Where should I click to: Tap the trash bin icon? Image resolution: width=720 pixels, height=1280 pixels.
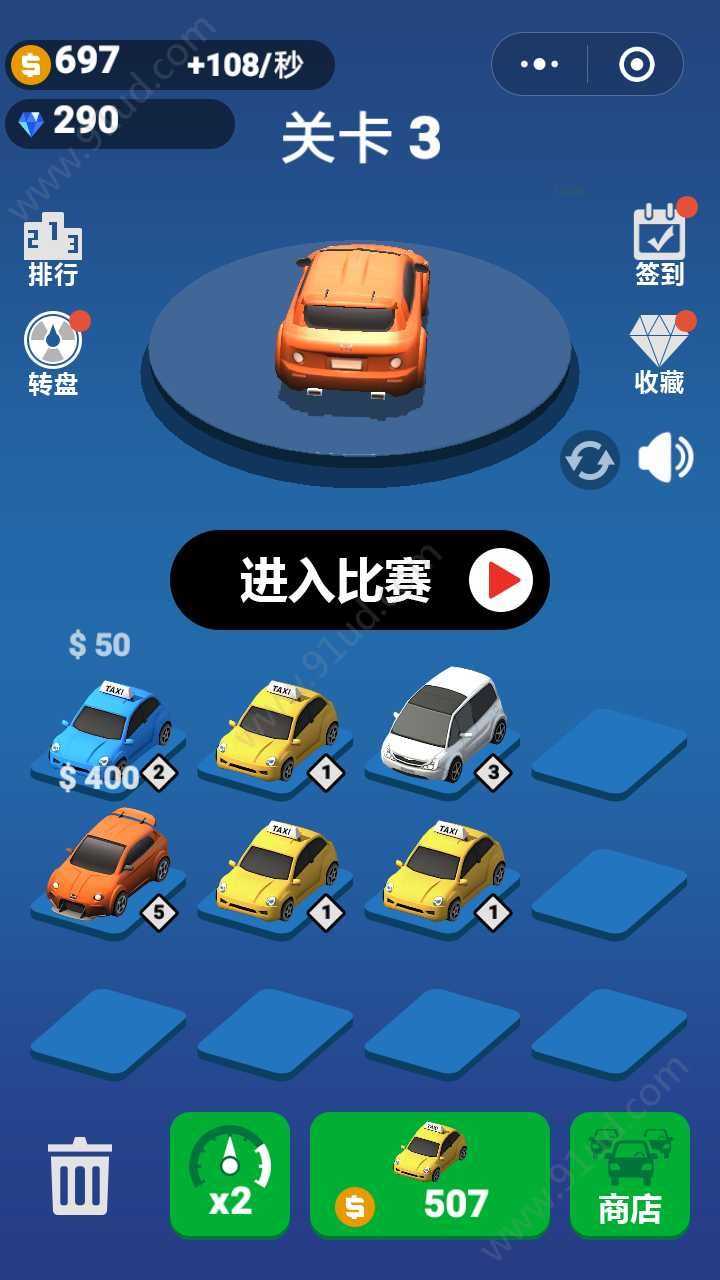click(x=80, y=1176)
